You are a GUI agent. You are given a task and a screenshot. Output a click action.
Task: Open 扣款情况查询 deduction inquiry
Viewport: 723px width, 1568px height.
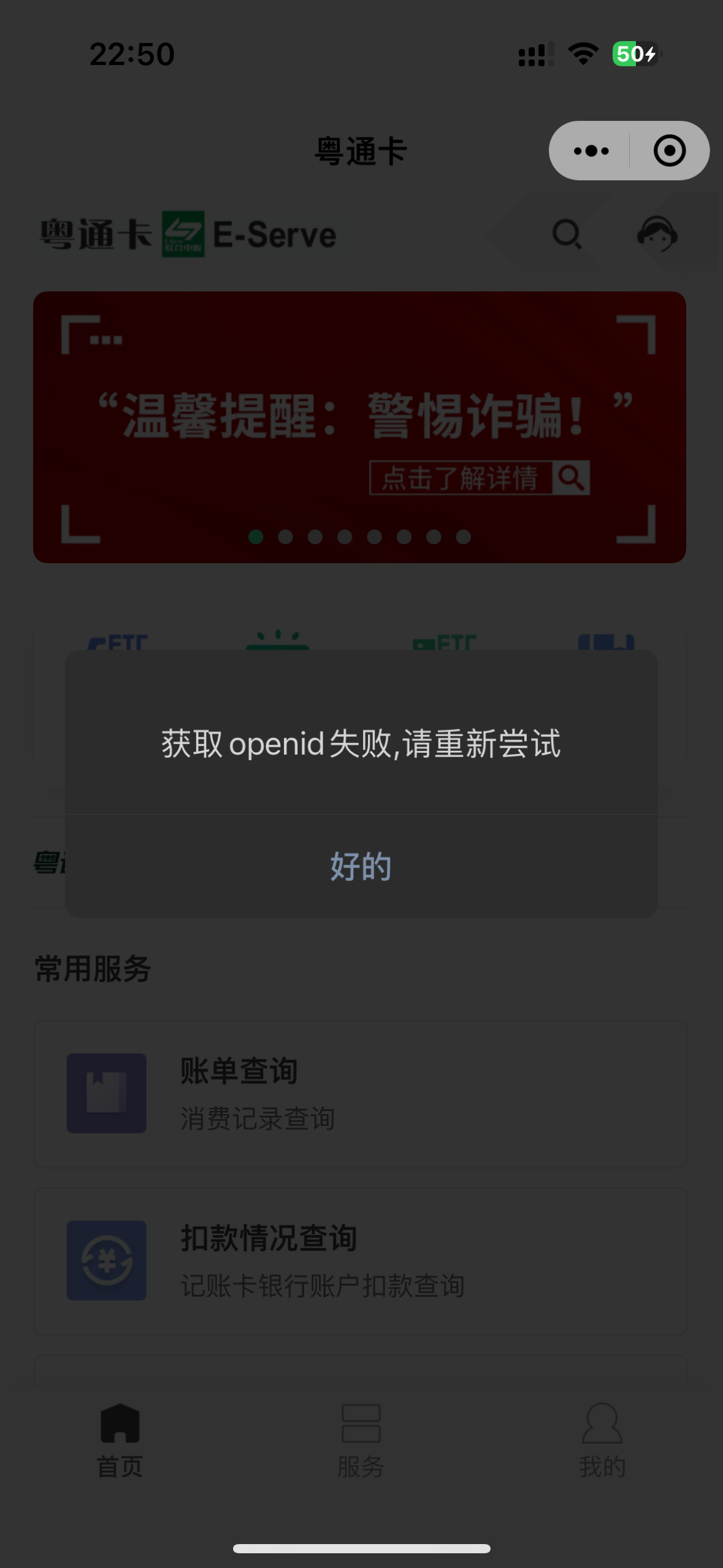(360, 1261)
